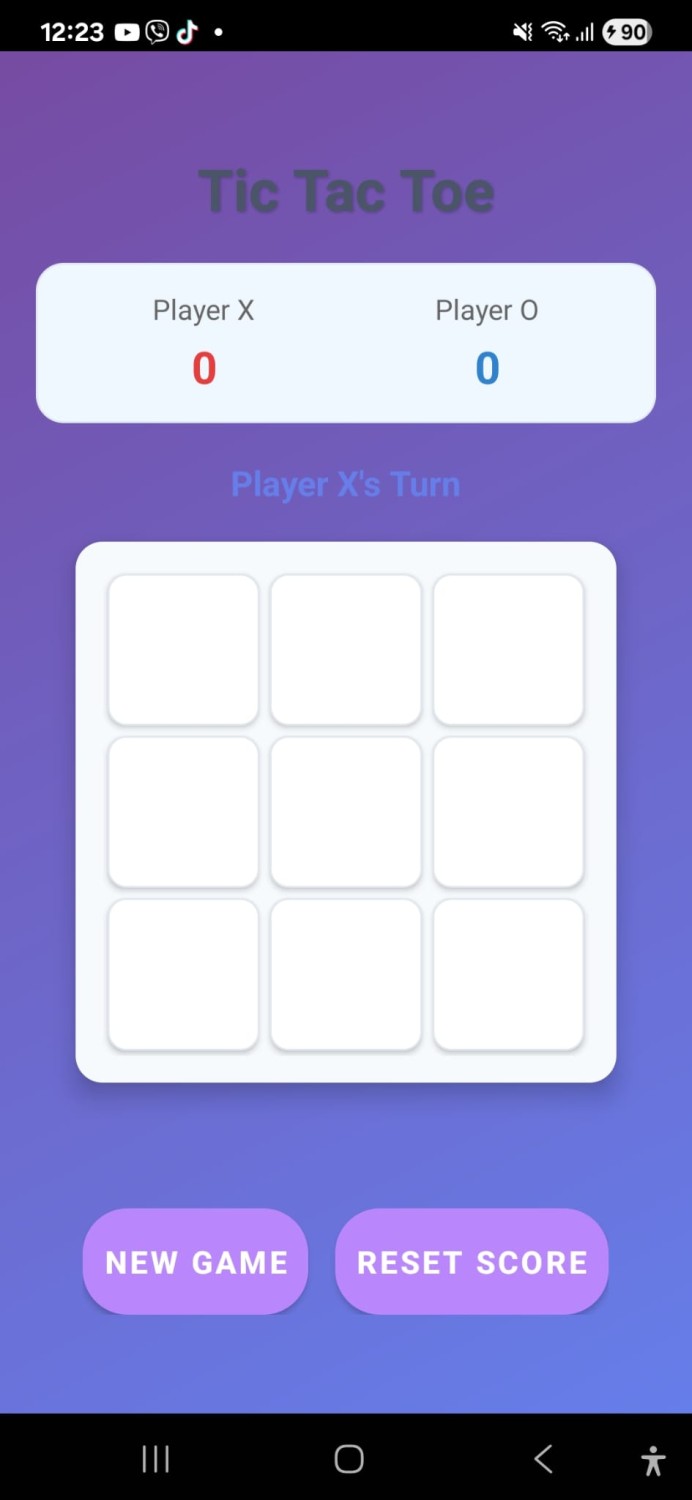The image size is (692, 1500).
Task: Place X in the top-left cell
Action: 183,649
